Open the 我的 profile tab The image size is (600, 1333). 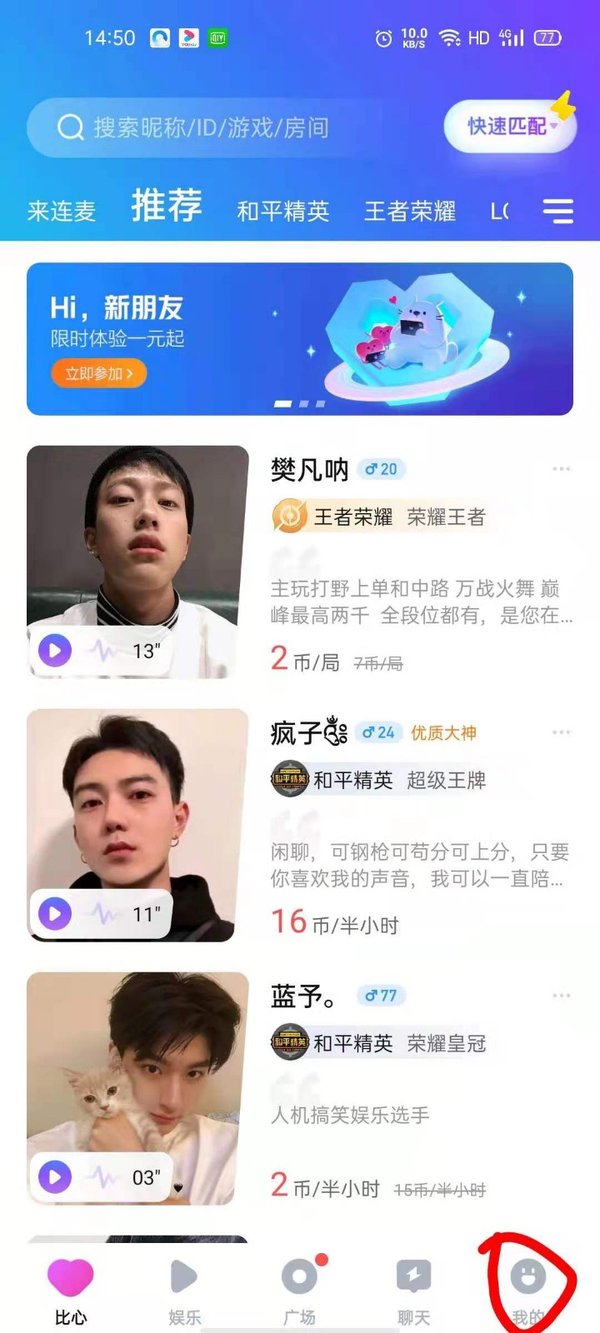point(527,1290)
